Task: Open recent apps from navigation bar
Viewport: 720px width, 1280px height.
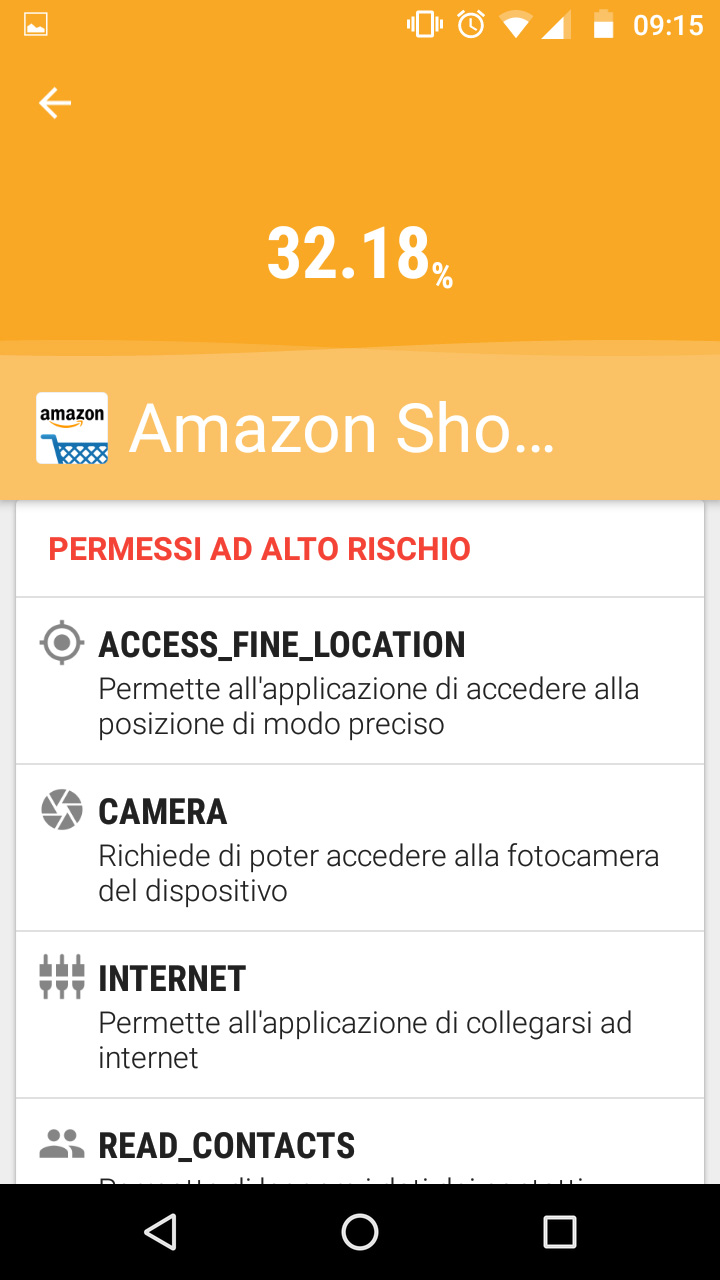Action: click(x=559, y=1232)
